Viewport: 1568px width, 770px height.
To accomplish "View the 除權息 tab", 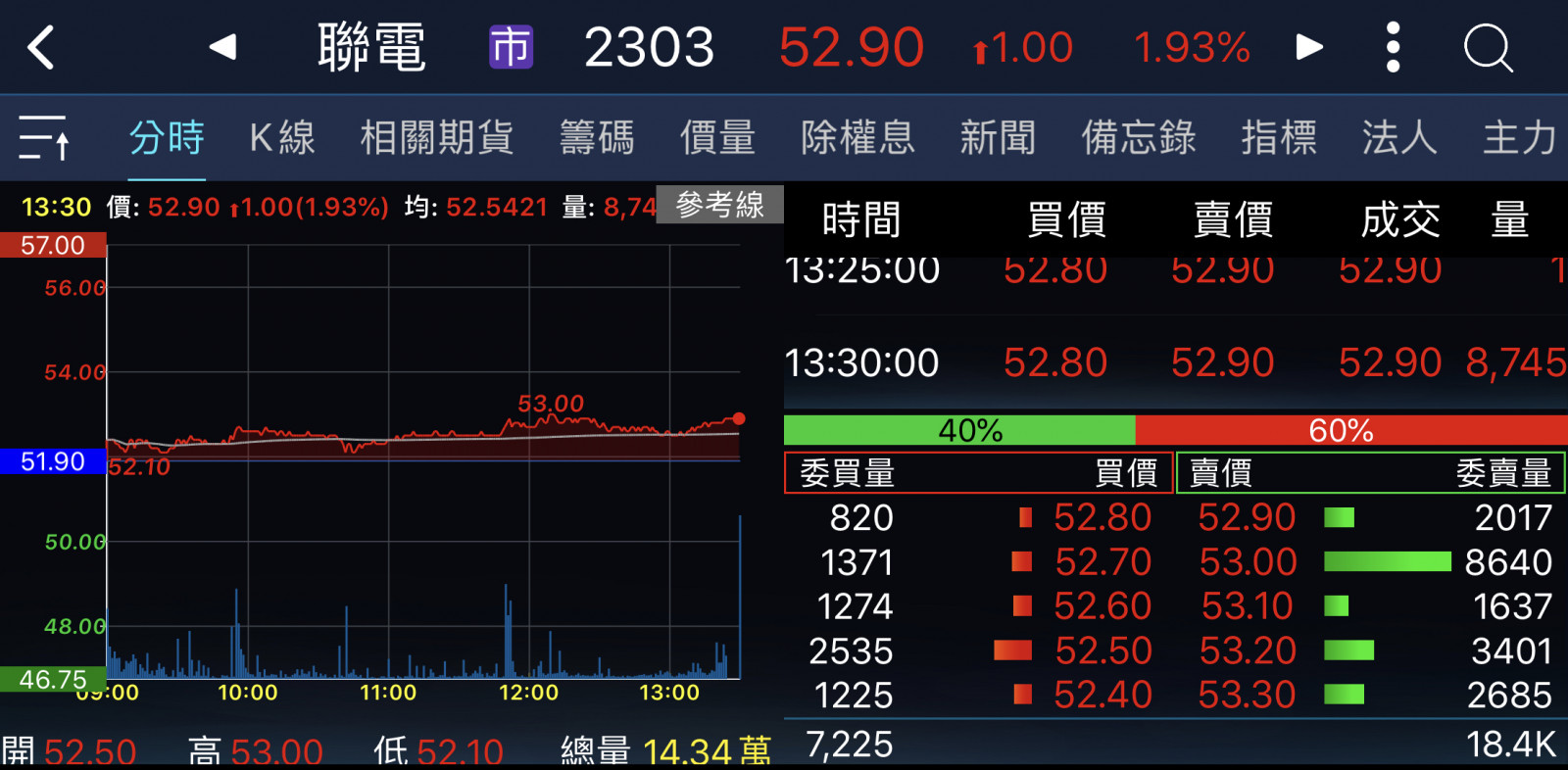I will [x=857, y=137].
